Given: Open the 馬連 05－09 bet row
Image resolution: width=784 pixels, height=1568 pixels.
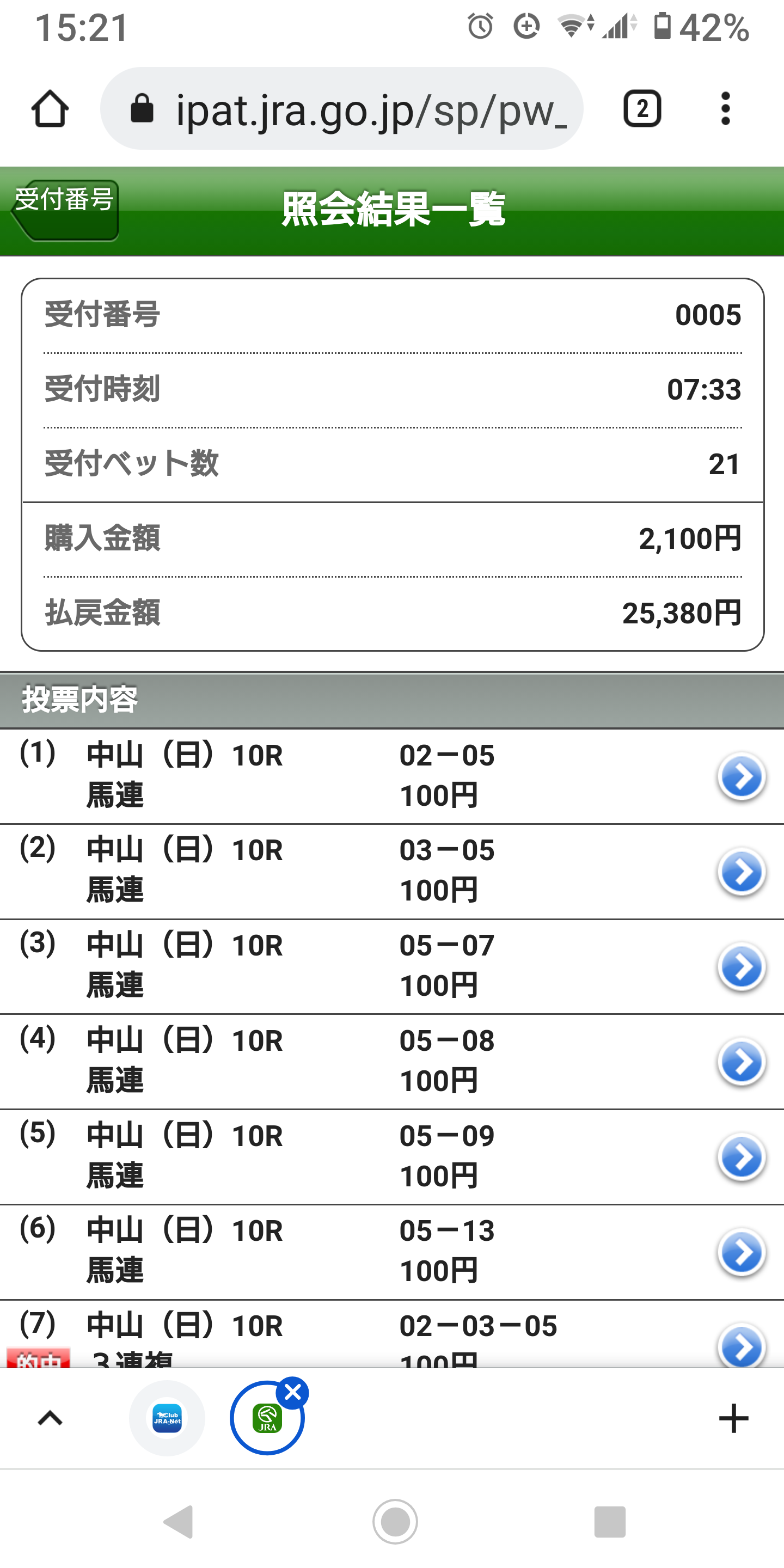Looking at the screenshot, I should pyautogui.click(x=741, y=1156).
